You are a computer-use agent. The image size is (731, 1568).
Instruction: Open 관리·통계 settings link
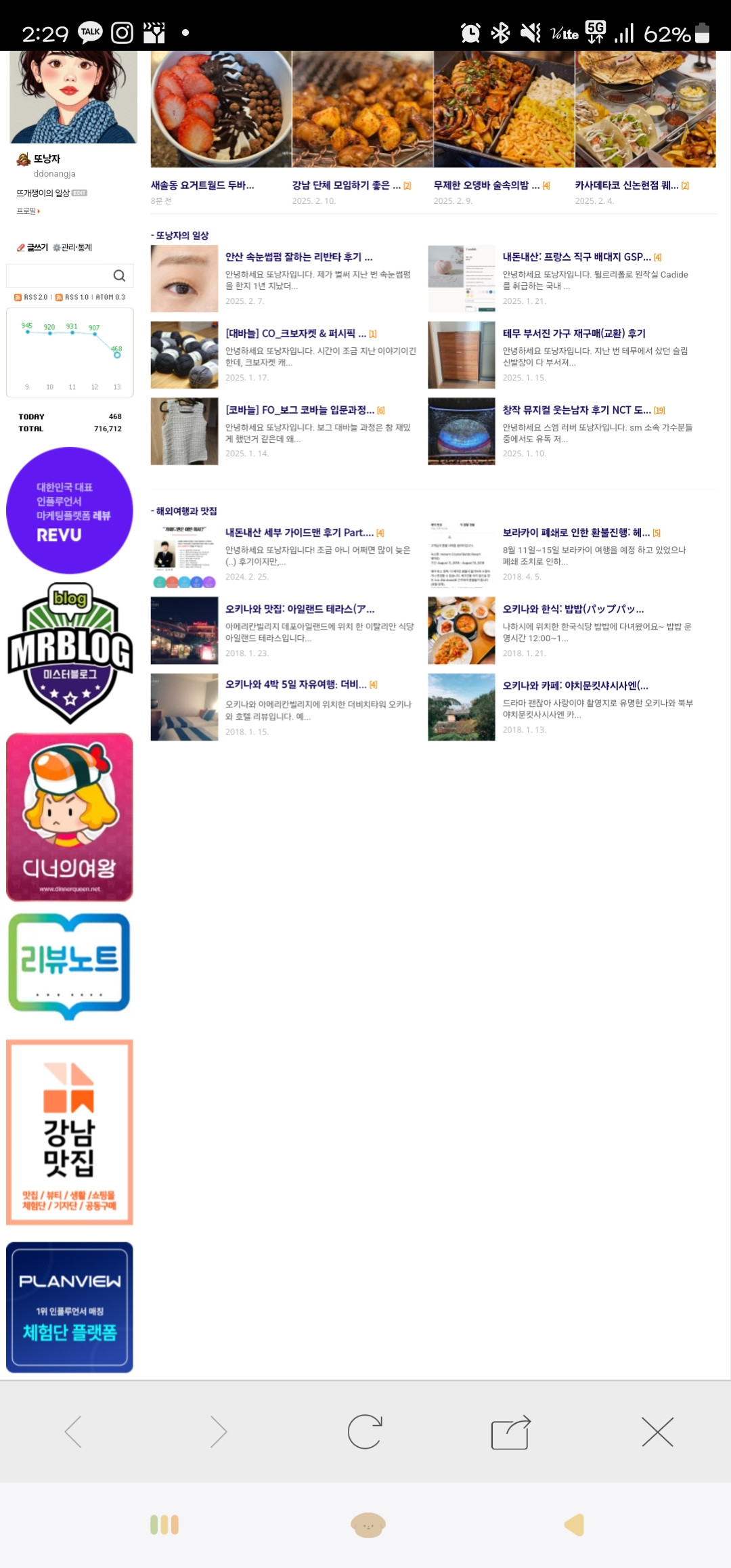[x=73, y=248]
